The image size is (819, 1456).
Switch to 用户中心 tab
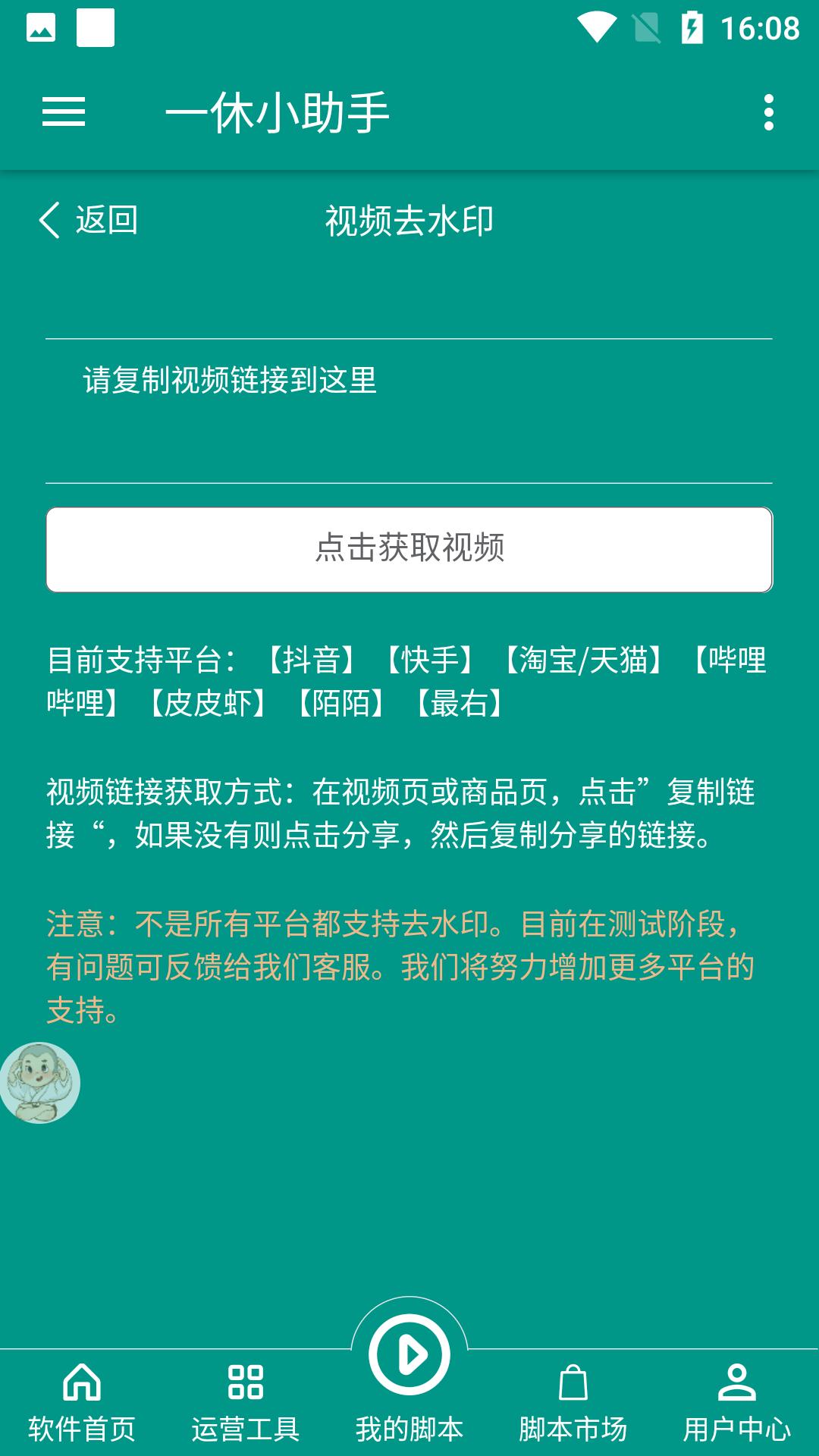[737, 1402]
